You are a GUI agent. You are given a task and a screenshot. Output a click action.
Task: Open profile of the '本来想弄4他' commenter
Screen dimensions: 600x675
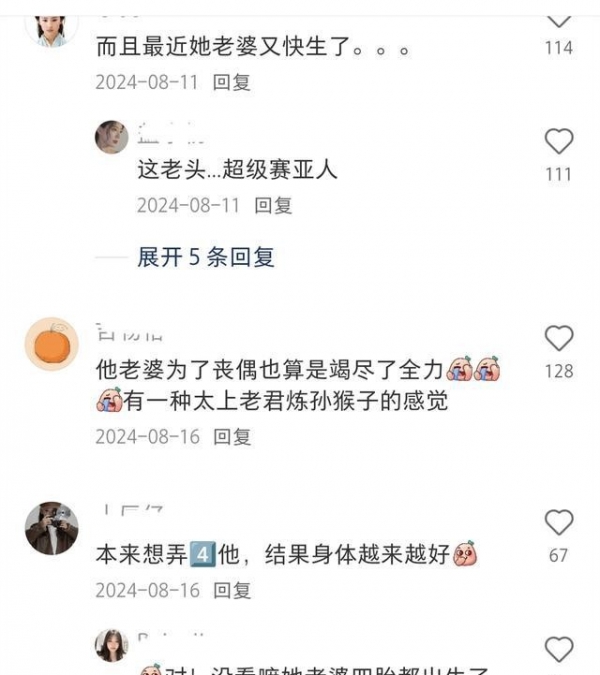pyautogui.click(x=51, y=528)
